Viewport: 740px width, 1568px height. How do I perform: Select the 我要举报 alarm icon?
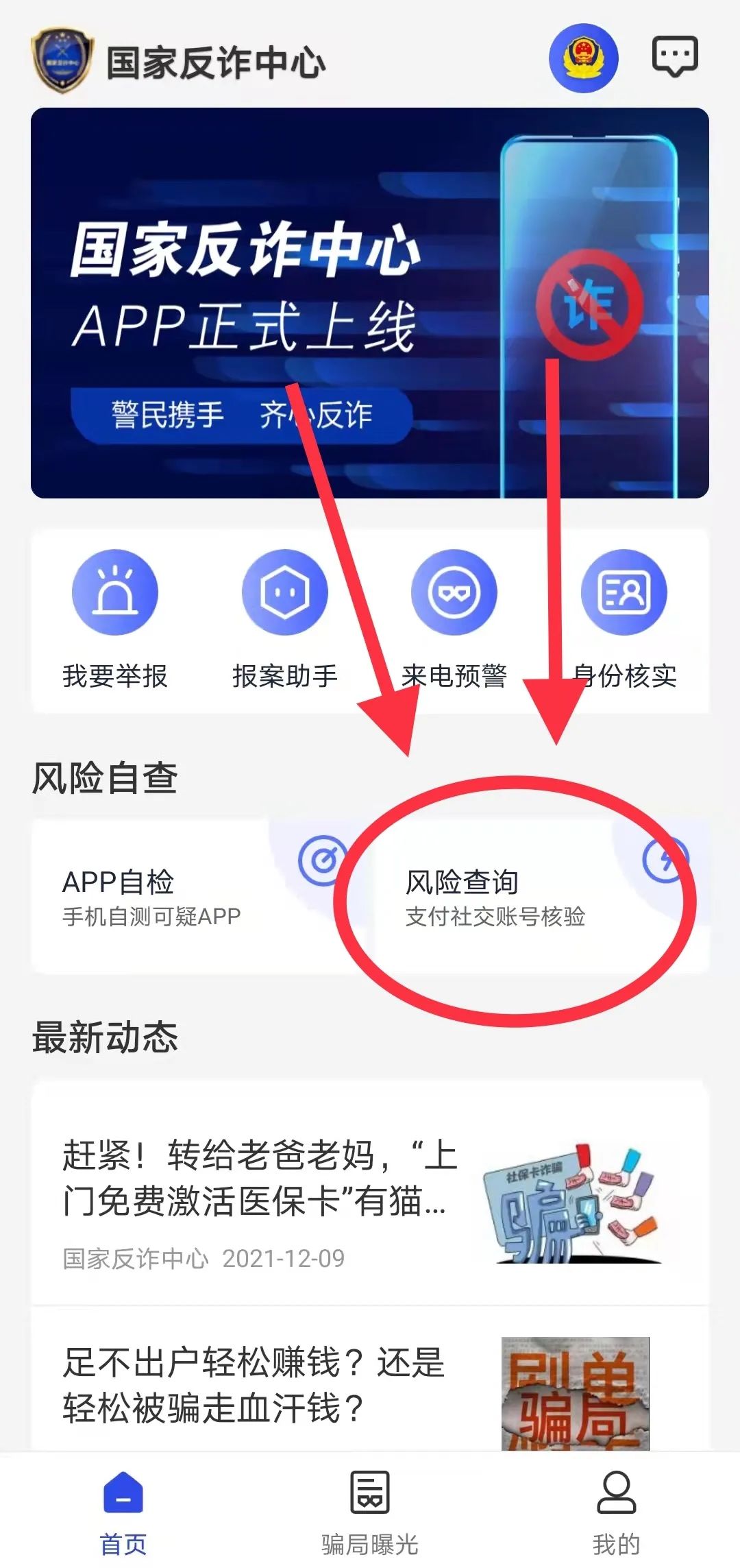tap(115, 594)
